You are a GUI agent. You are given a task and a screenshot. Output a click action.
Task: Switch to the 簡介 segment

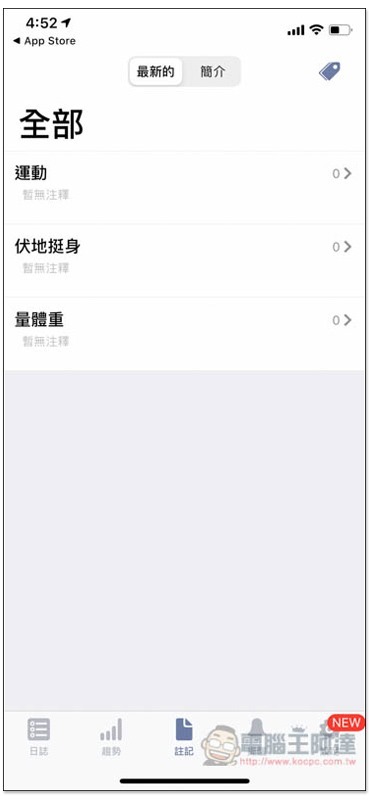pos(212,71)
